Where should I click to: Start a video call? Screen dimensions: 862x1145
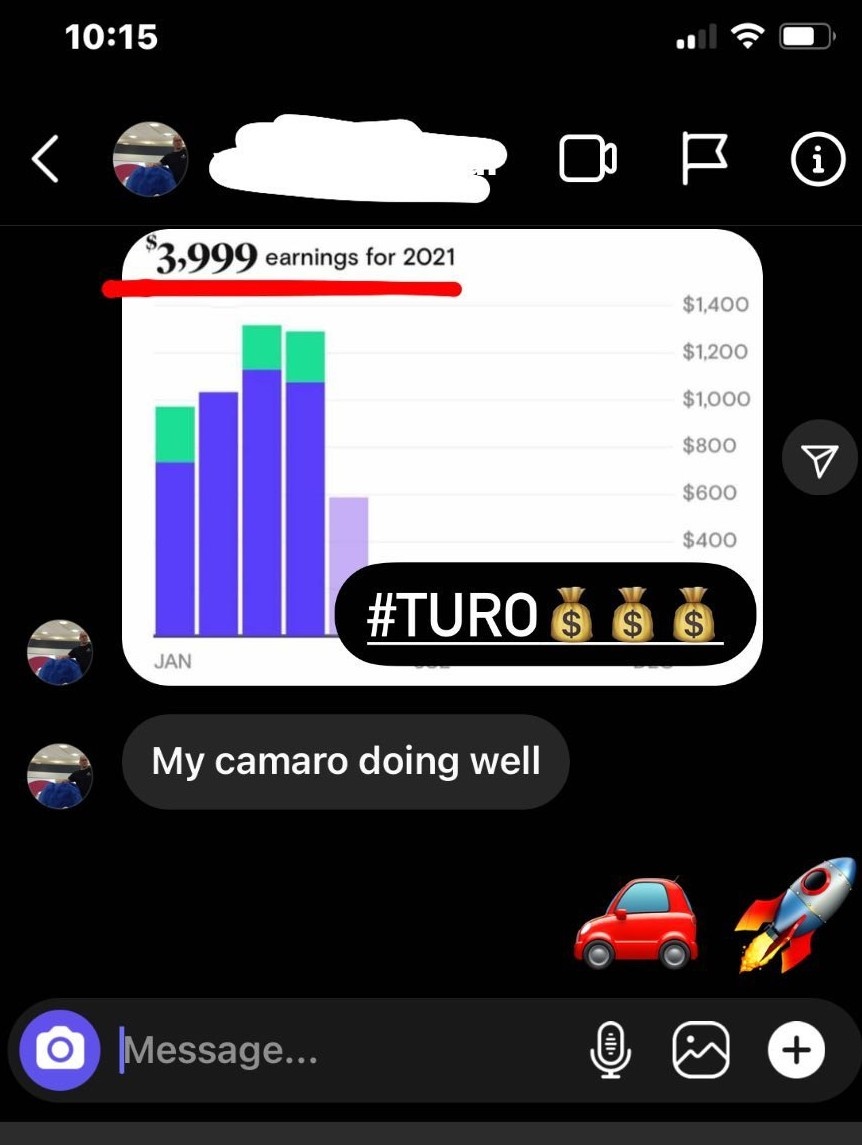point(587,160)
